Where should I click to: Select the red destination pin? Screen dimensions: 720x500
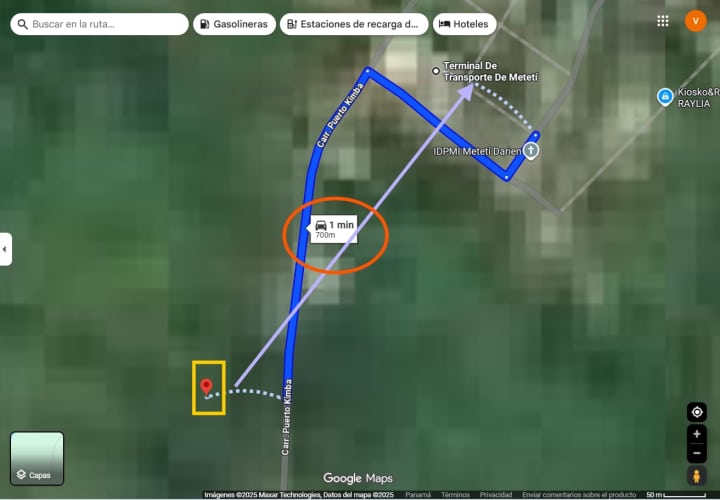pos(207,387)
